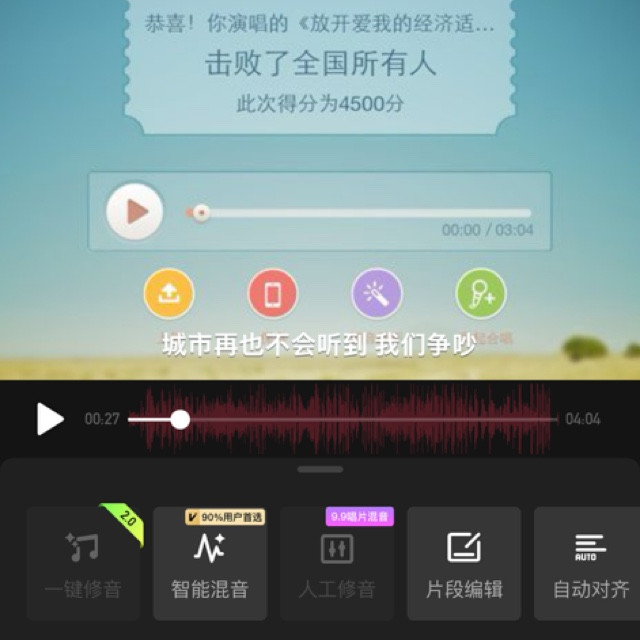This screenshot has height=640, width=640.
Task: Play the recording from the waveform bar
Action: coord(50,419)
